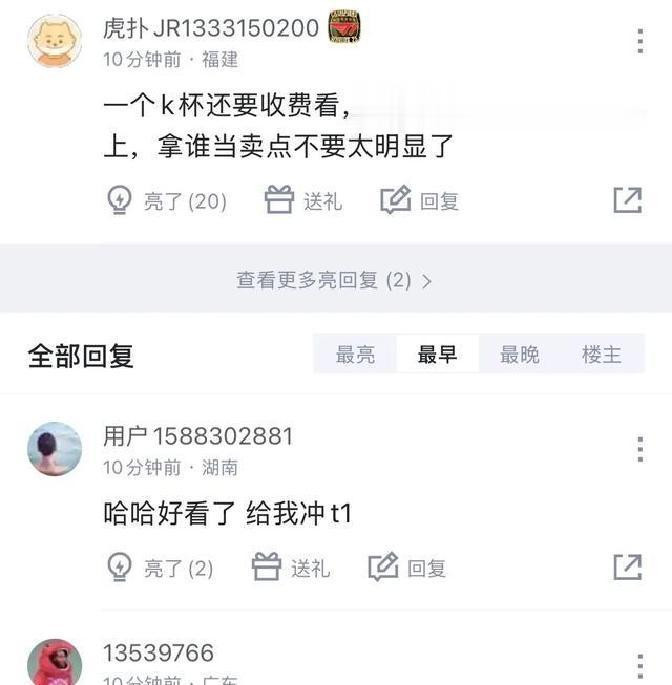This screenshot has width=672, height=685.
Task: View 虎扑JR1333150200's profile avatar
Action: point(54,41)
